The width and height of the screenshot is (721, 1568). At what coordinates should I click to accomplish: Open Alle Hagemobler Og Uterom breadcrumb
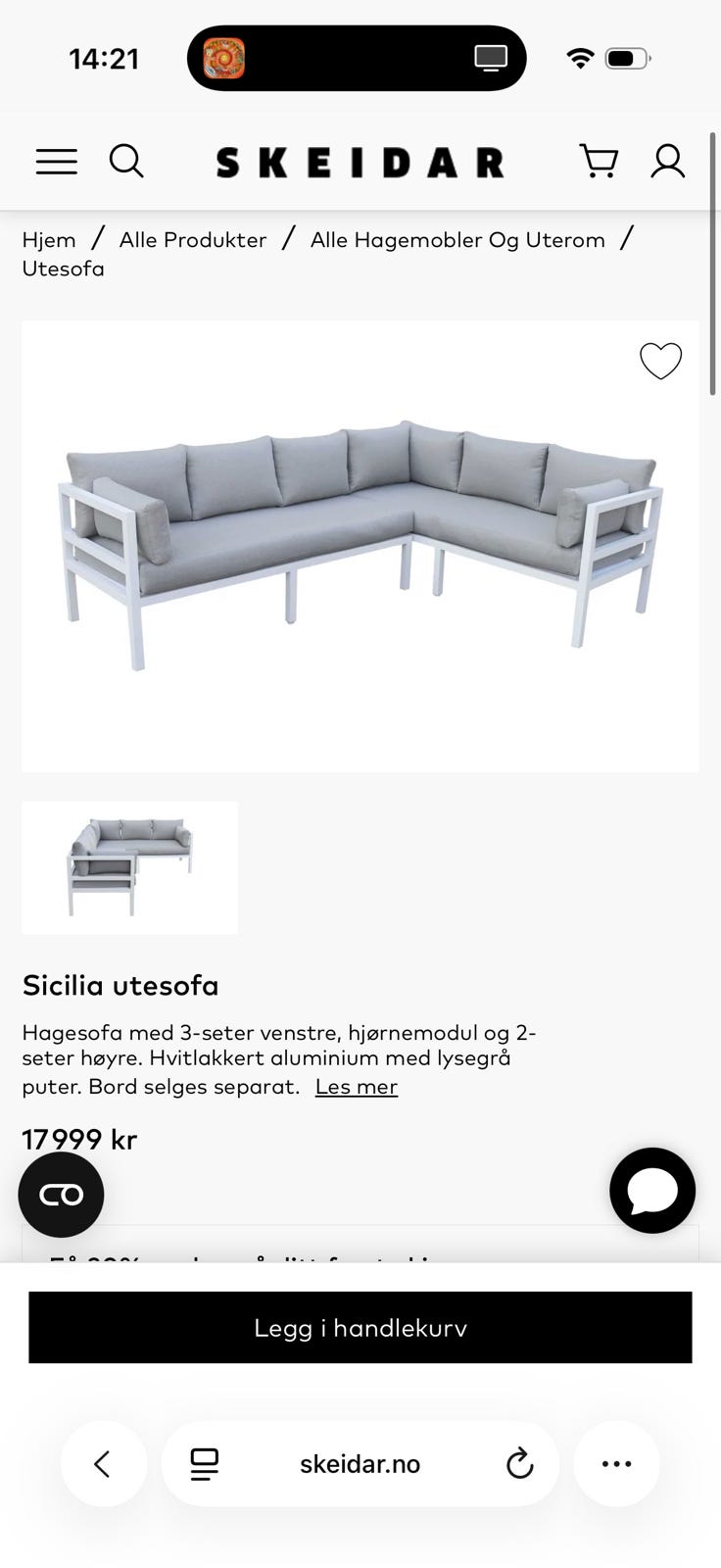click(457, 240)
